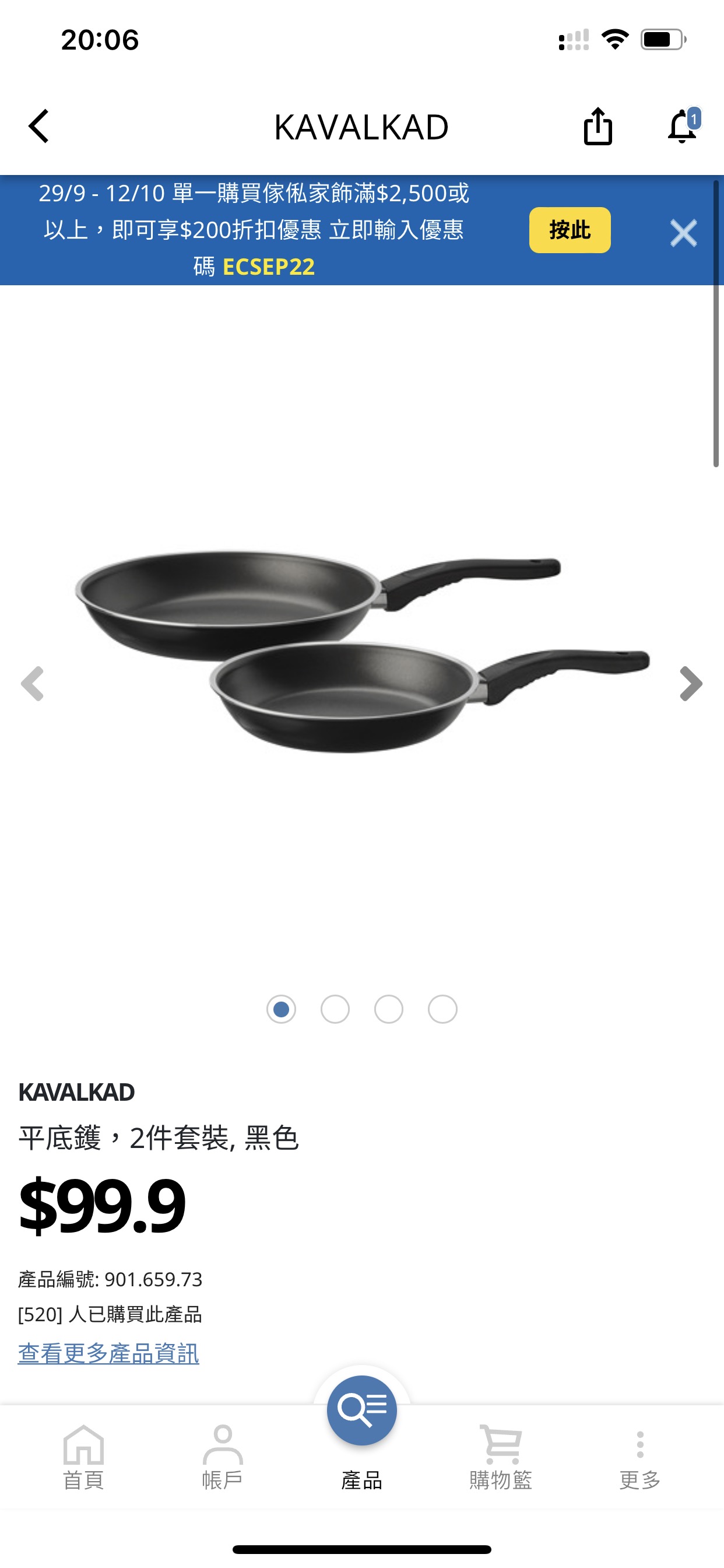
Task: Dismiss the blue promo banner
Action: tap(683, 233)
